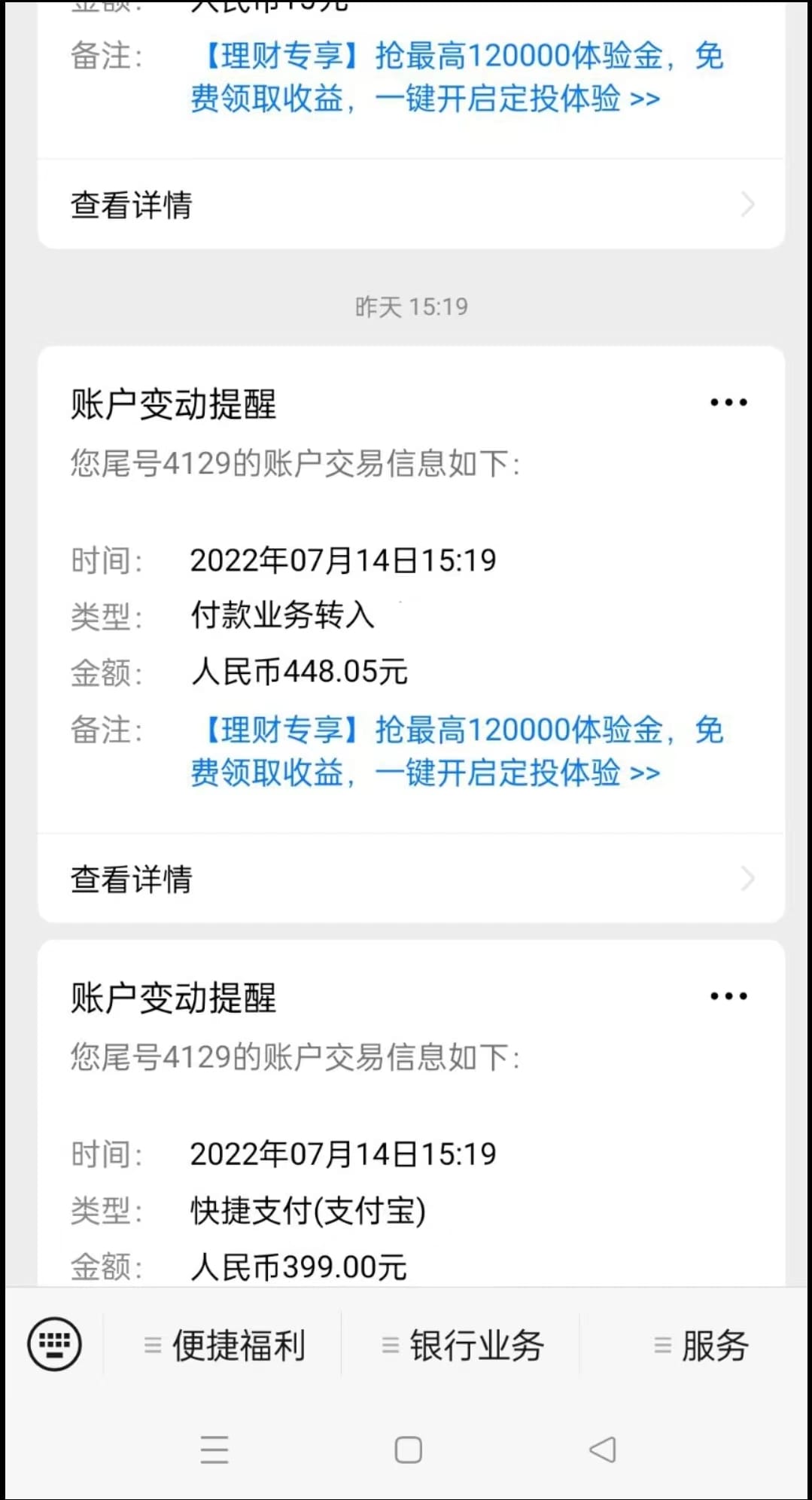Open 查看详情 for the first notification card
The image size is (812, 1500).
tap(131, 203)
